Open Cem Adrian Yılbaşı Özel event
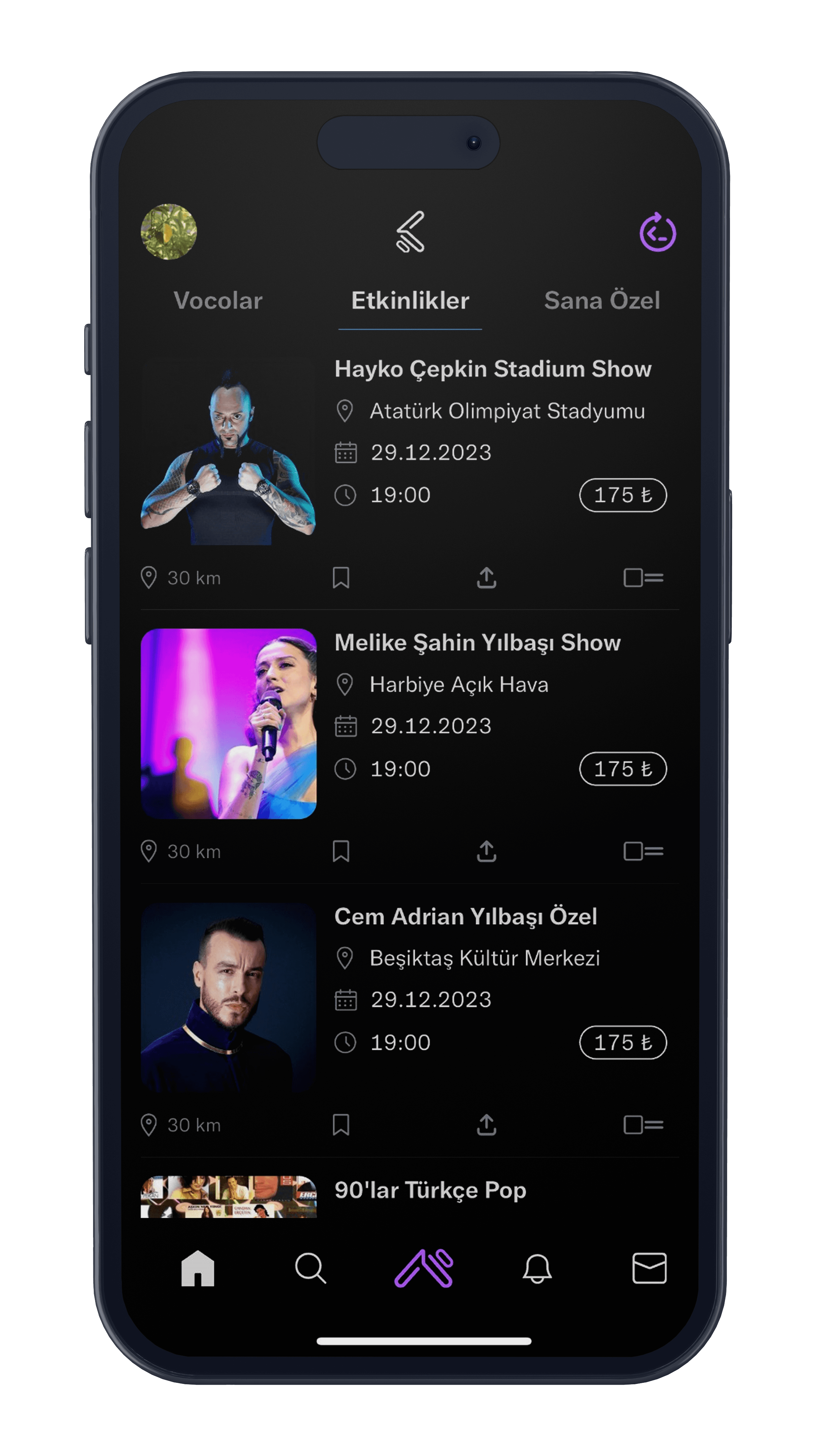The height and width of the screenshot is (1456, 817). coord(465,916)
